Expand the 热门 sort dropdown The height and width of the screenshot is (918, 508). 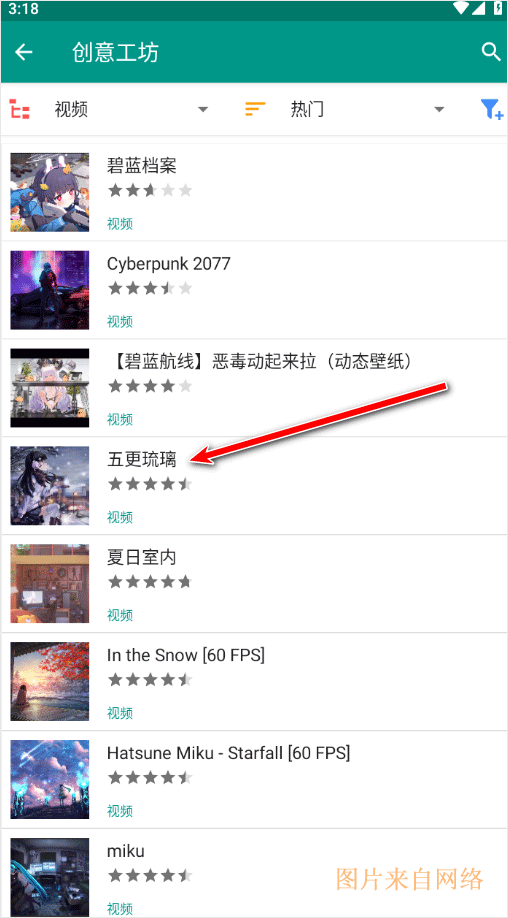[x=345, y=109]
